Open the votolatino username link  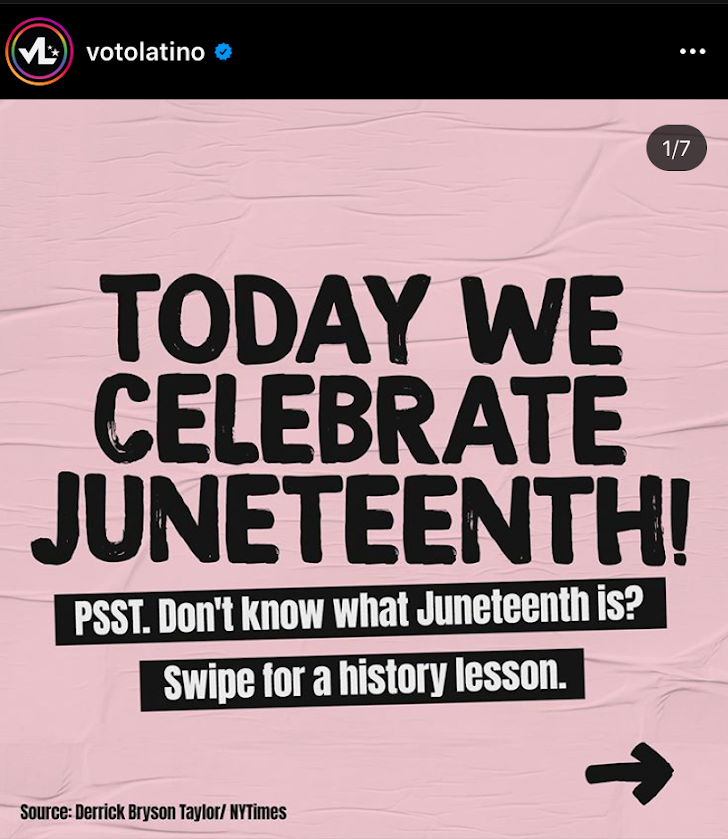pyautogui.click(x=145, y=52)
